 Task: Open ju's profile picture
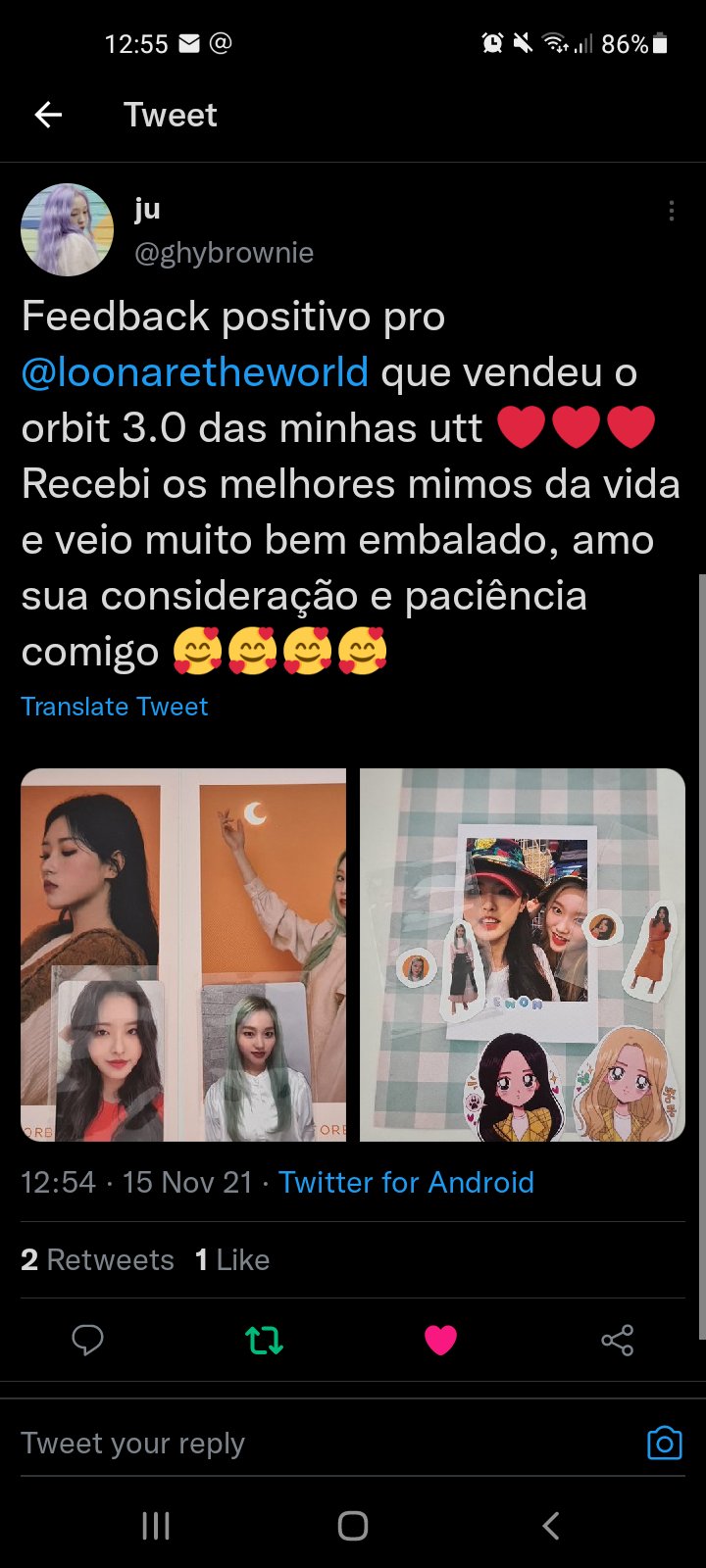pyautogui.click(x=67, y=229)
